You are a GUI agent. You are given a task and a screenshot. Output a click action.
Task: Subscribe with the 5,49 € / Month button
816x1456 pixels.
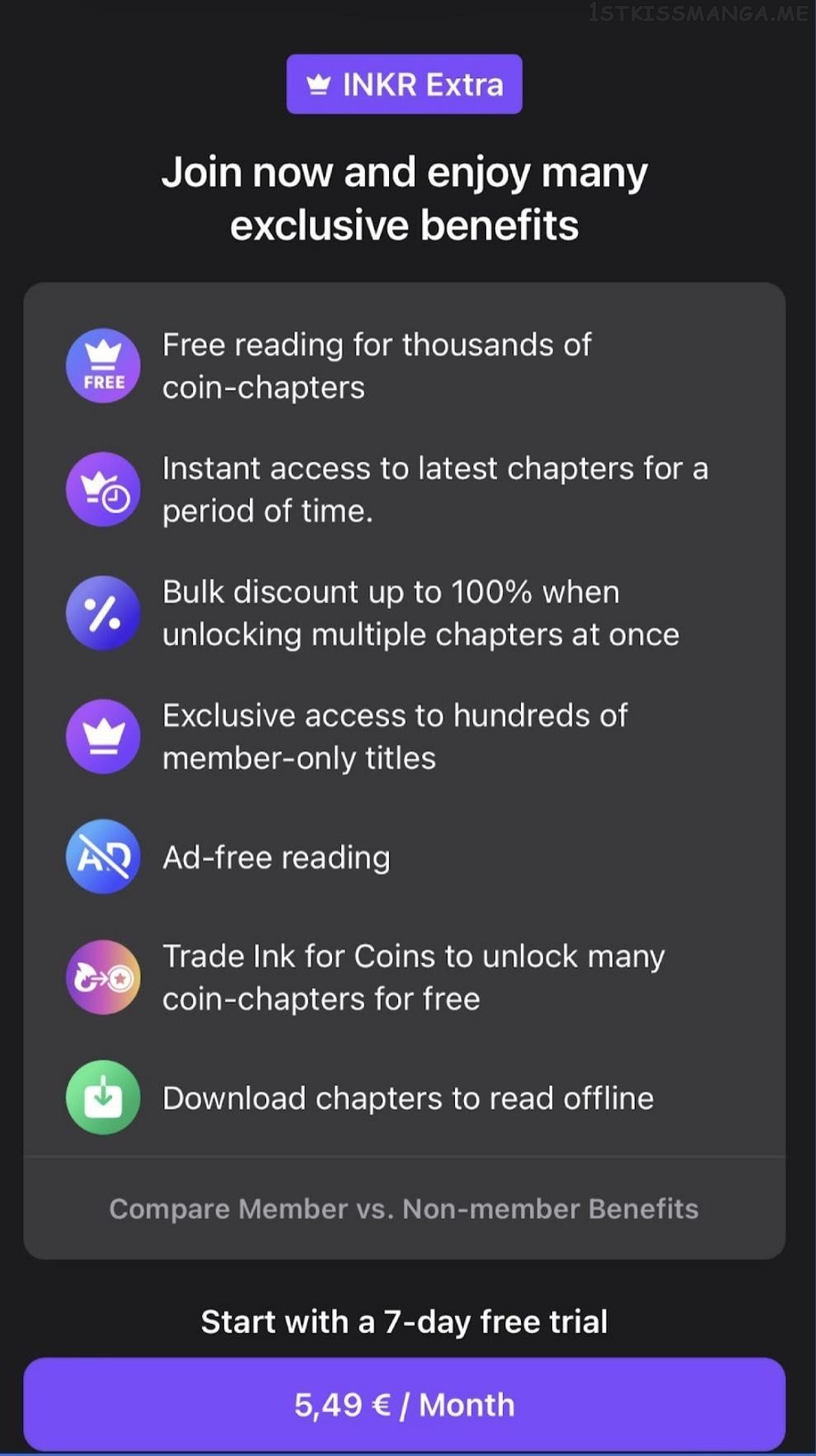pyautogui.click(x=404, y=1405)
